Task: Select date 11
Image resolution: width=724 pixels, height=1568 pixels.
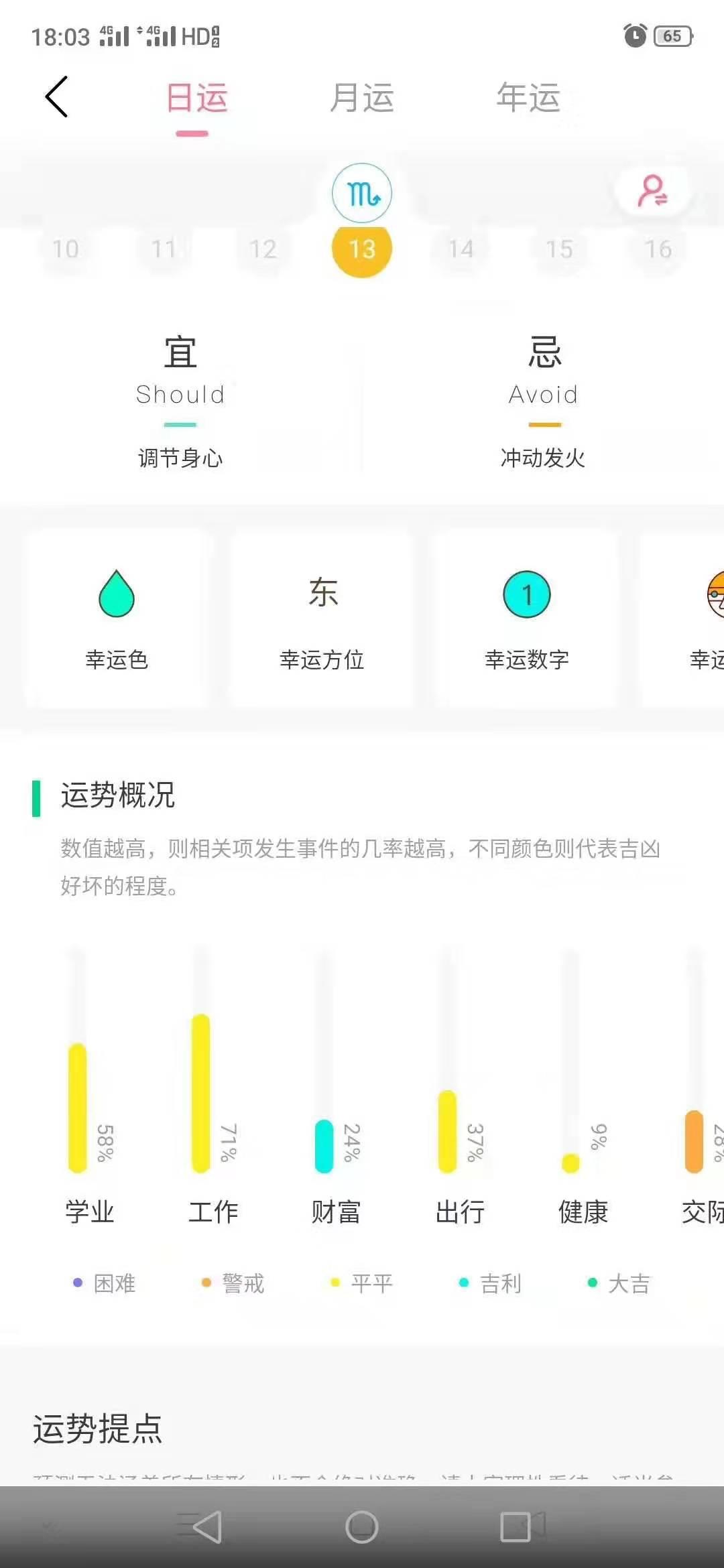Action: point(164,249)
